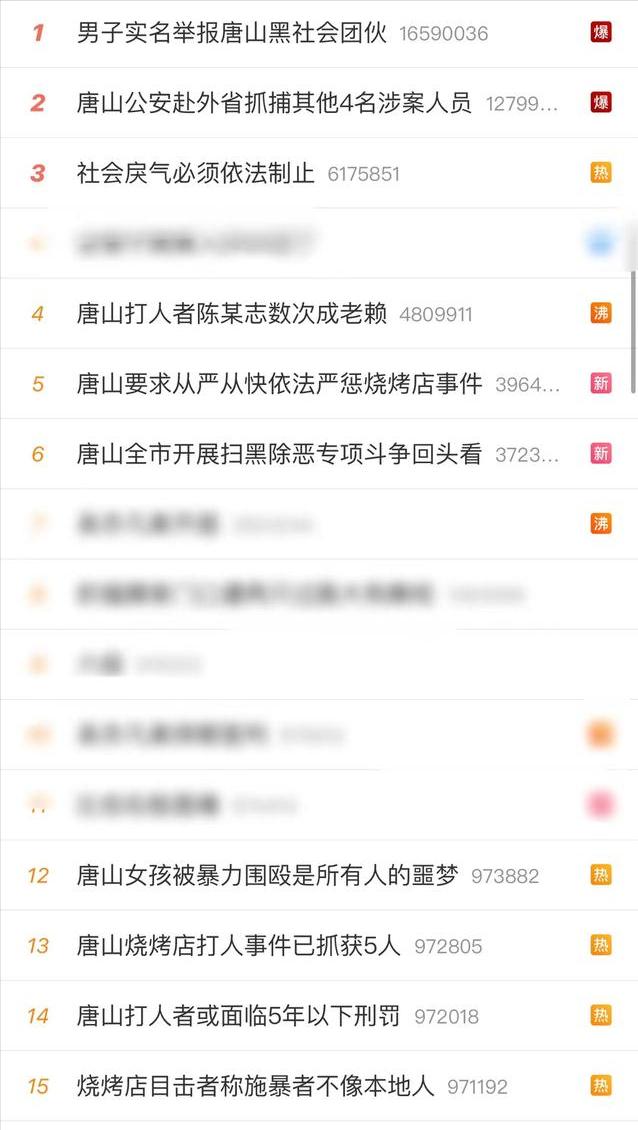Open 唐山全市开展扫黑除恶专项斗争回头看
This screenshot has width=638, height=1130.
tap(279, 454)
